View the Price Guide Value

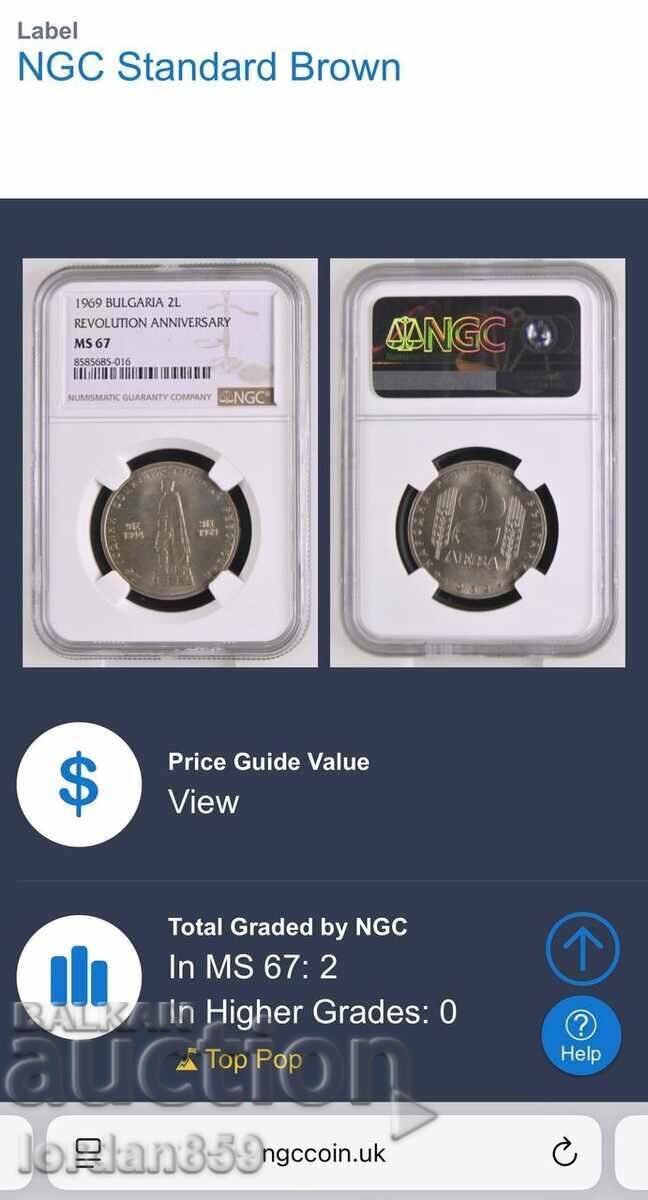tap(203, 802)
